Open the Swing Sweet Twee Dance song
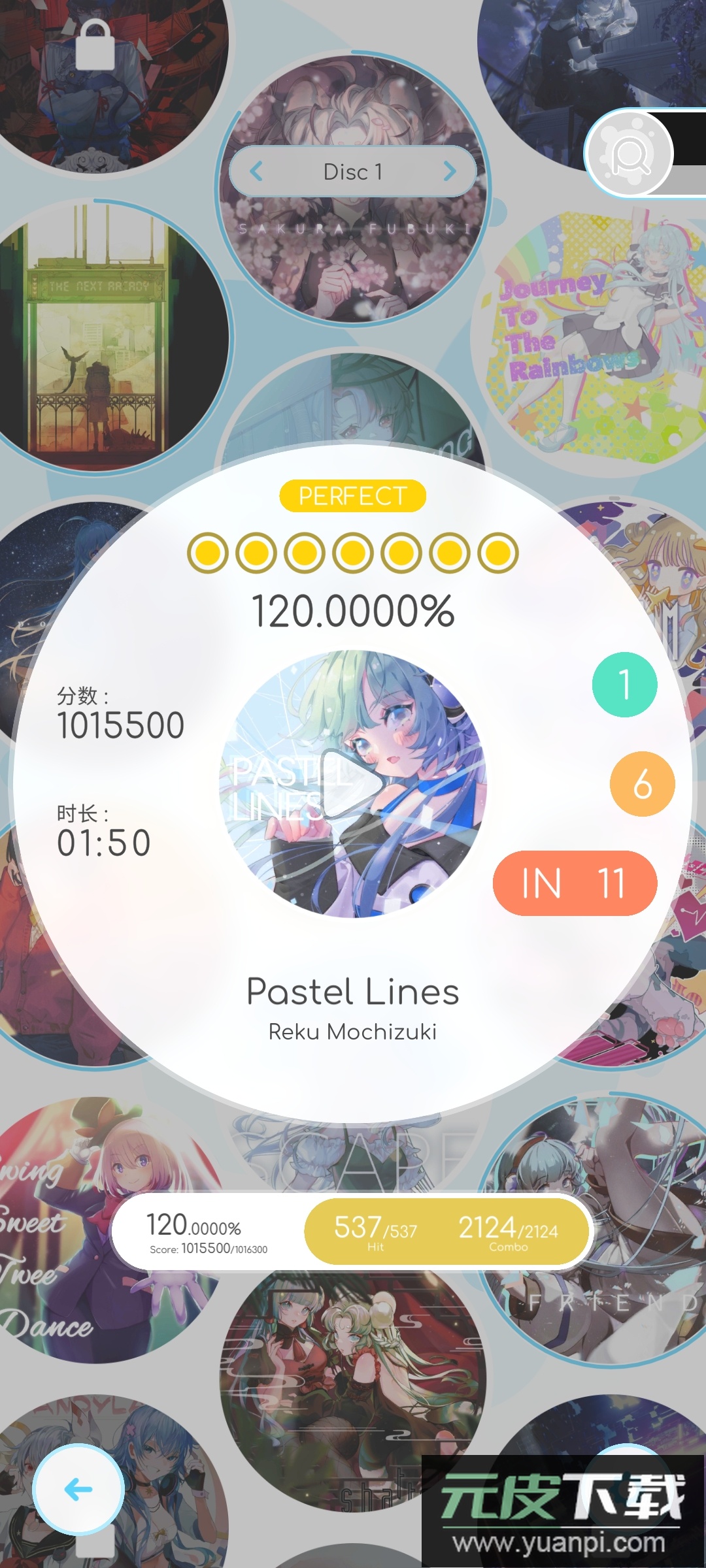The height and width of the screenshot is (1568, 706). tap(98, 1241)
